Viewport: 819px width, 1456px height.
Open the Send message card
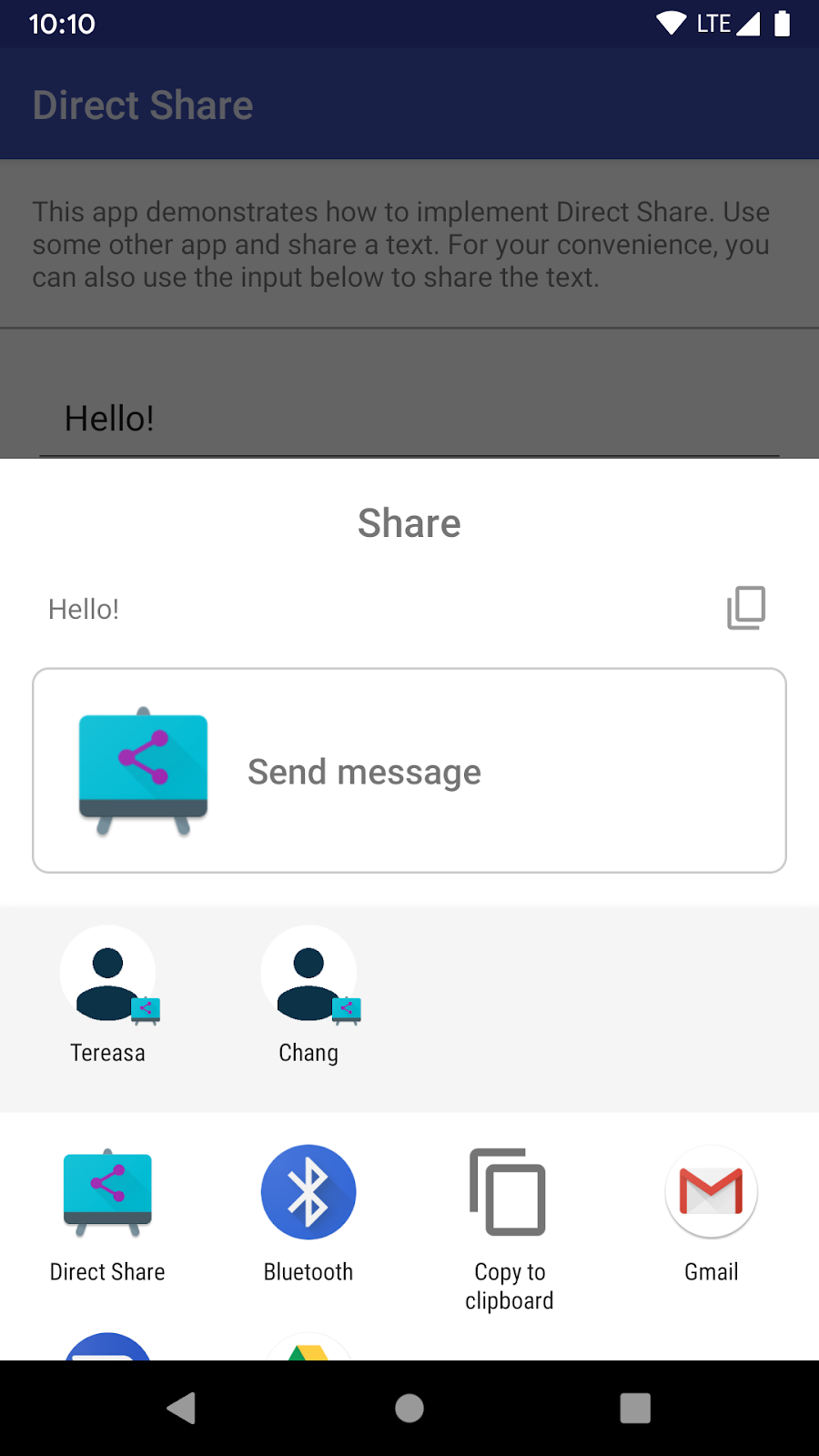coord(409,771)
